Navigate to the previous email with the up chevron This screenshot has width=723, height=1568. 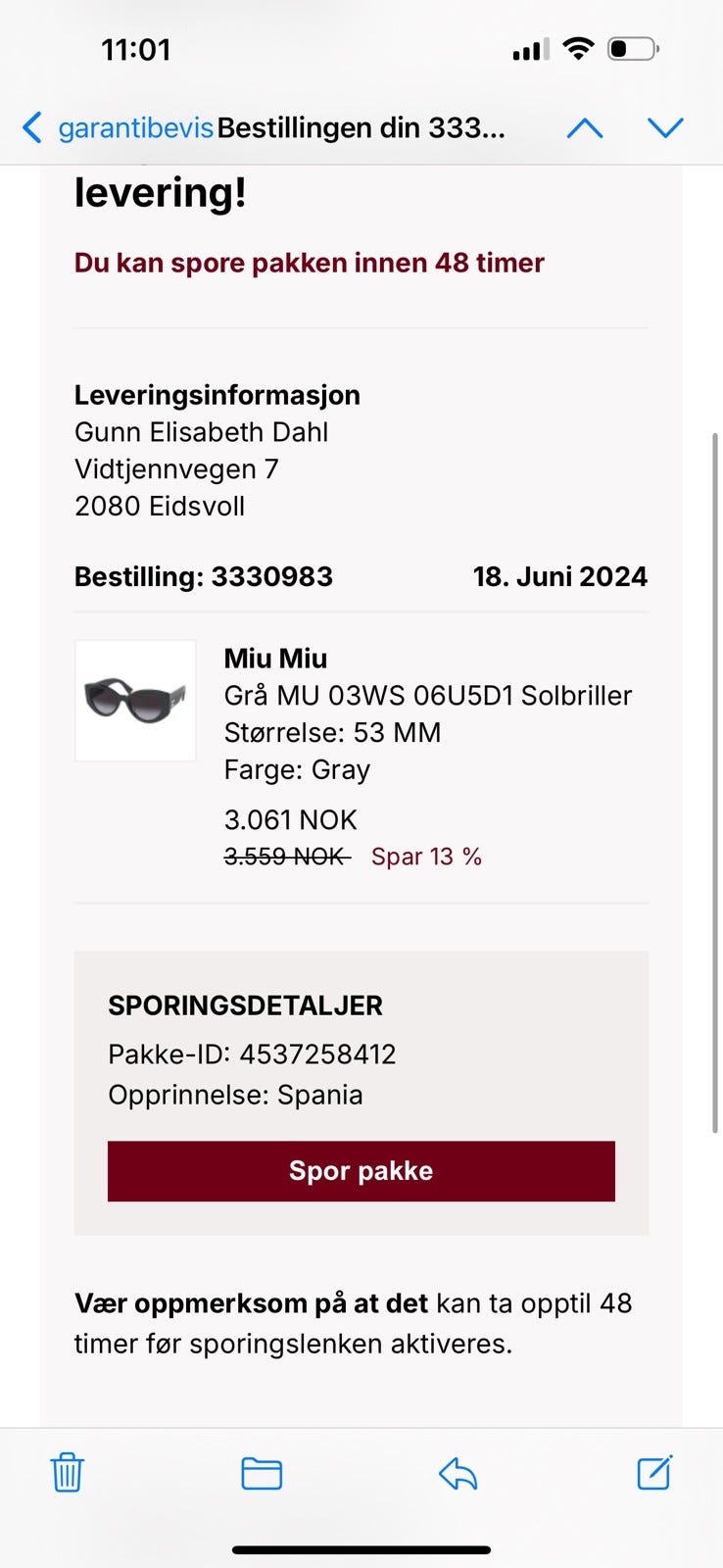[585, 127]
